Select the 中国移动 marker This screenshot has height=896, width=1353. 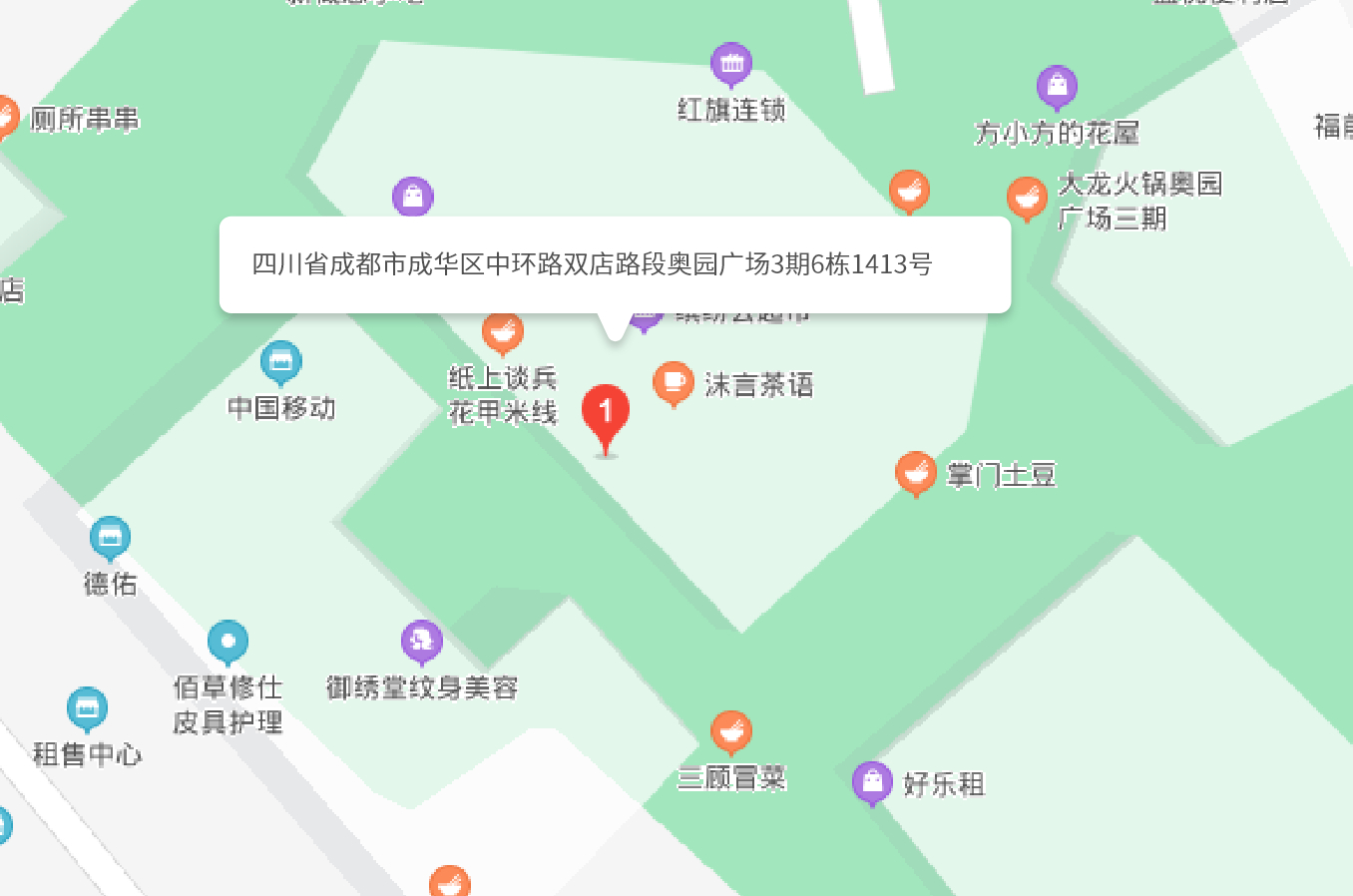pos(280,362)
